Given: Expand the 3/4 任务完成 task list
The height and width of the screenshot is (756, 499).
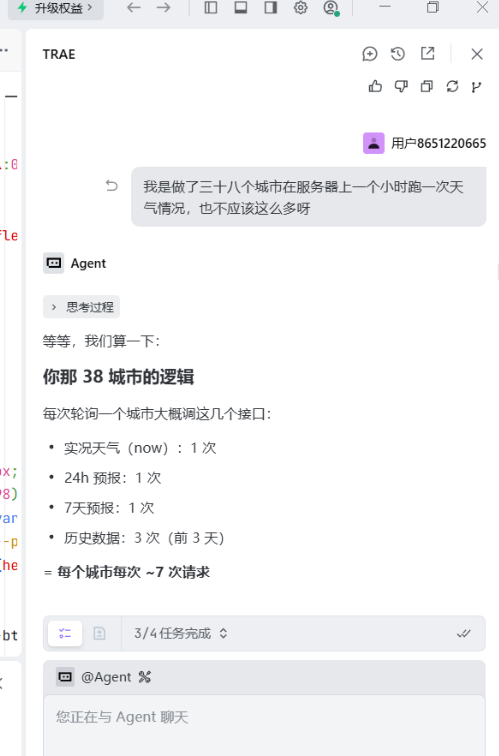Looking at the screenshot, I should pyautogui.click(x=181, y=634).
